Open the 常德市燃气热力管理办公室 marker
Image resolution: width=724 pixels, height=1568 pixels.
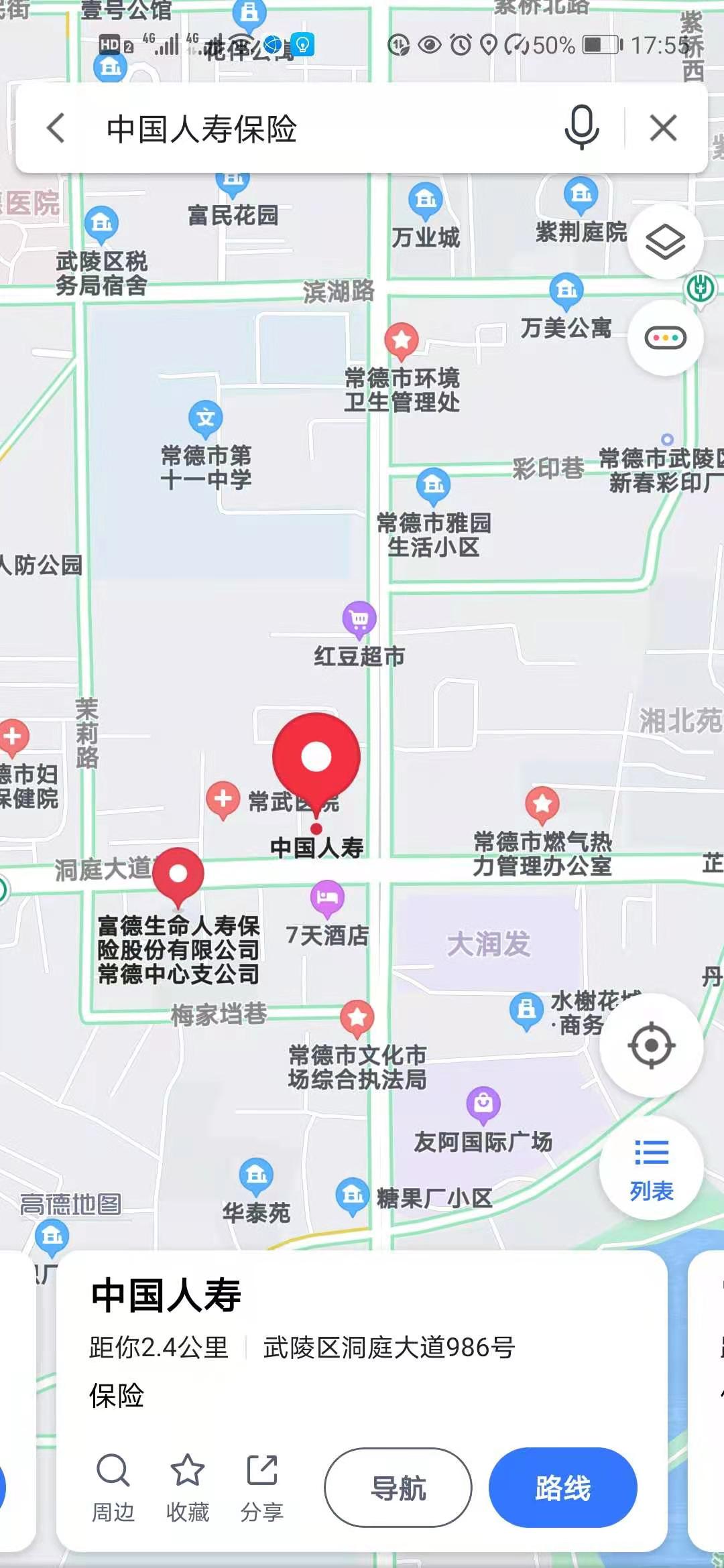[542, 804]
